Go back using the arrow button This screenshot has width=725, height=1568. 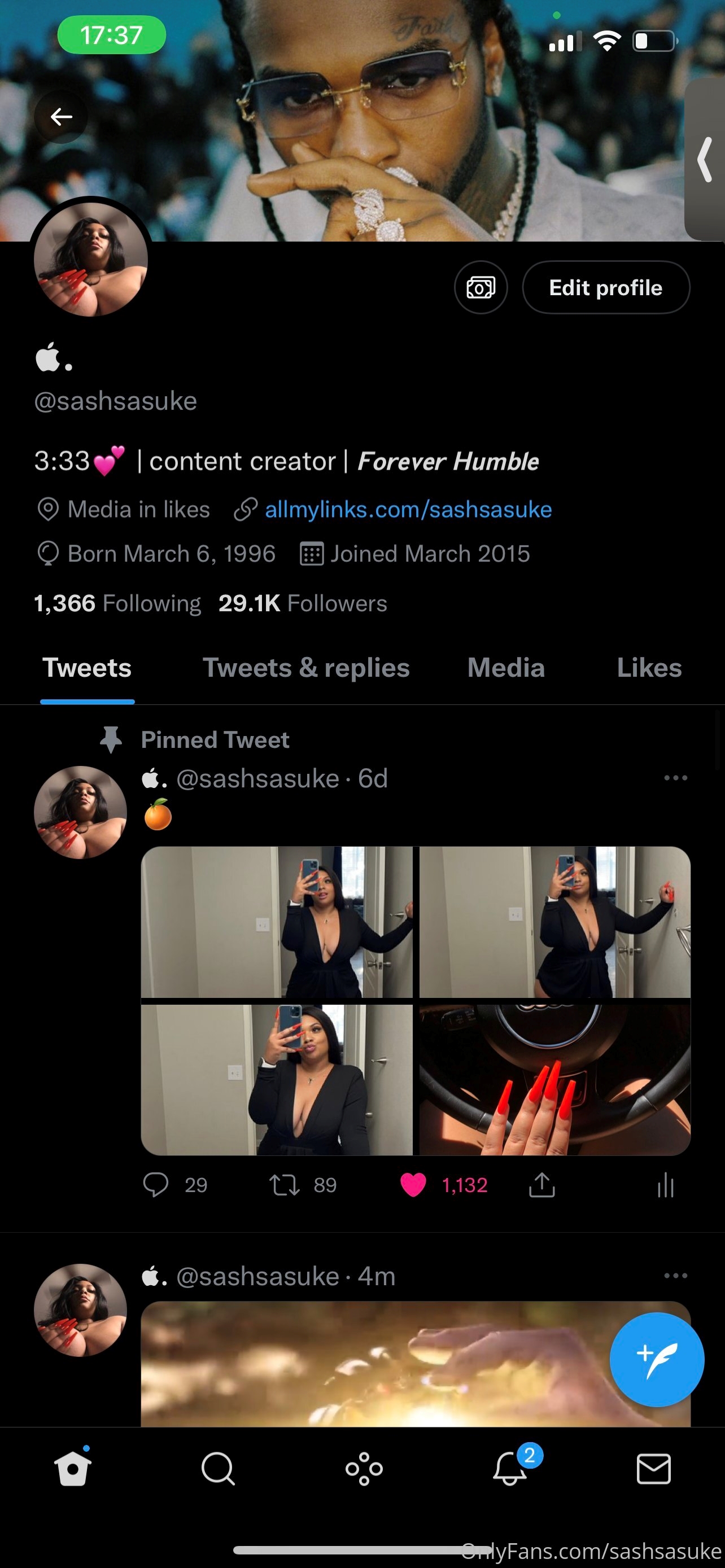click(61, 116)
